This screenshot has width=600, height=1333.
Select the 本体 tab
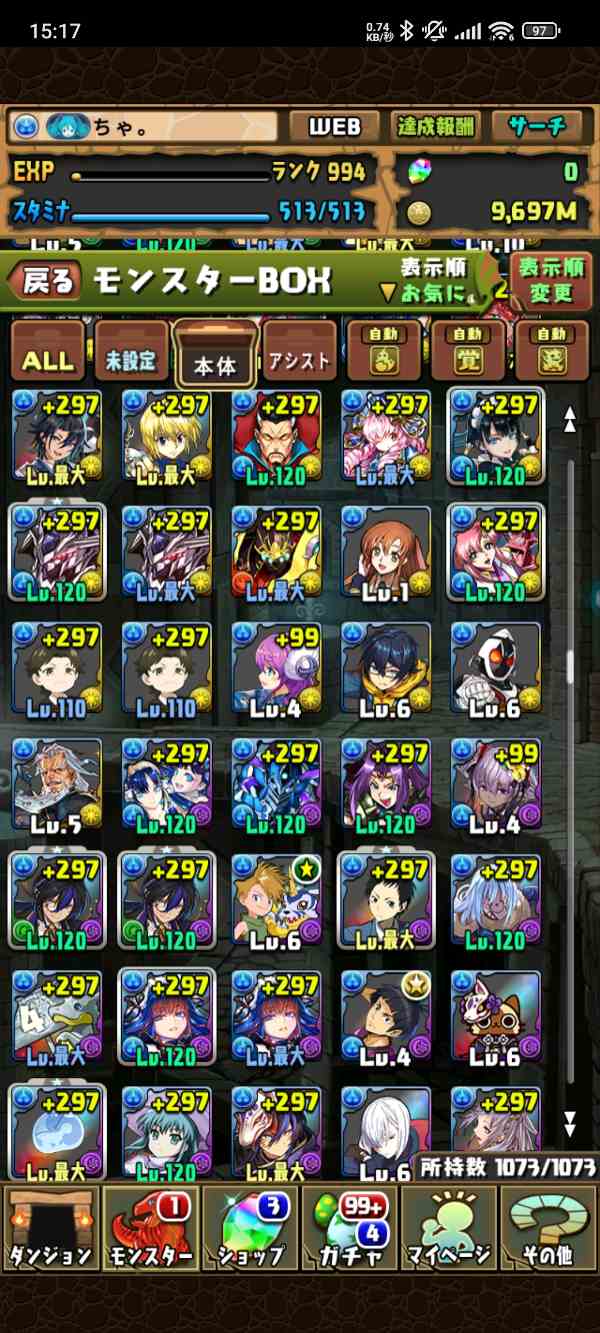click(215, 359)
